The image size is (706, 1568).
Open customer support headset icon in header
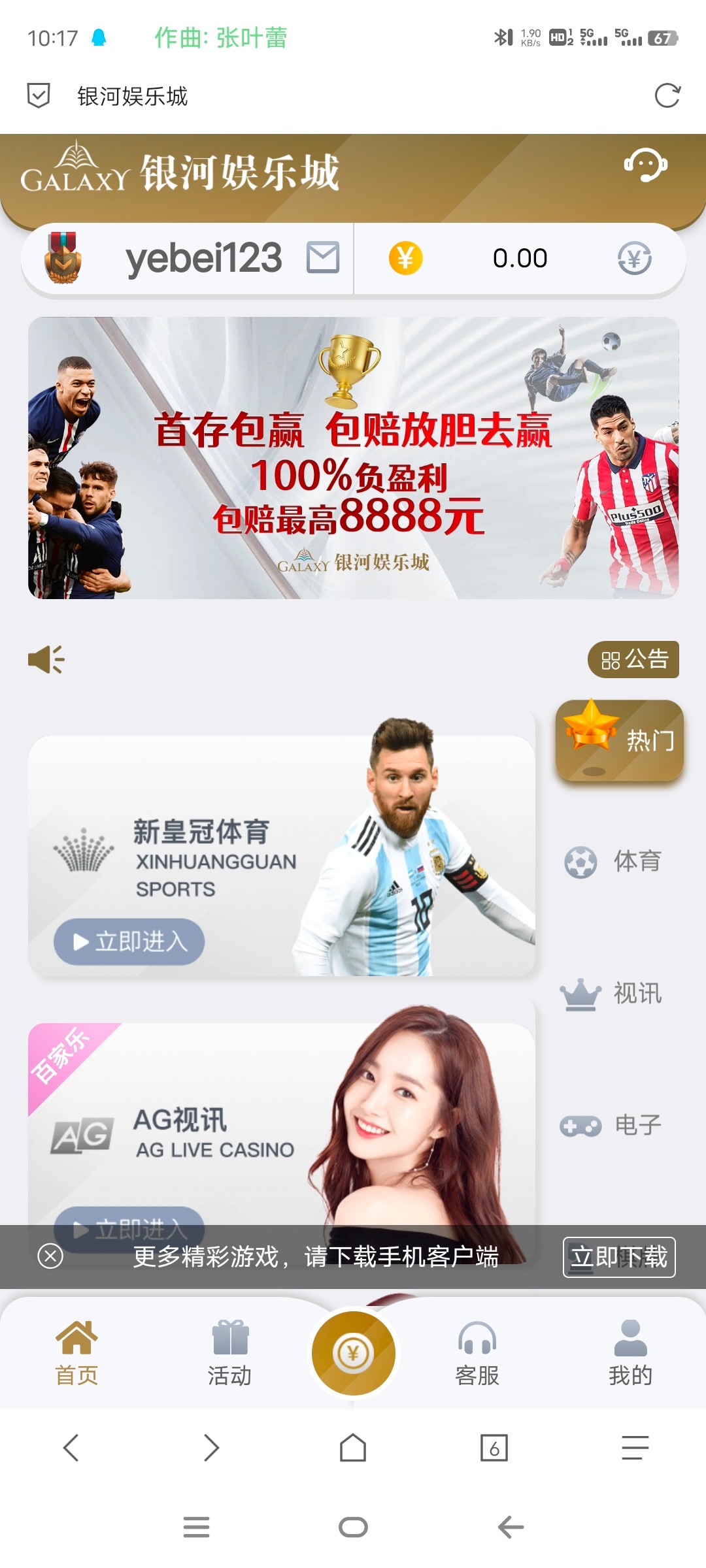645,165
